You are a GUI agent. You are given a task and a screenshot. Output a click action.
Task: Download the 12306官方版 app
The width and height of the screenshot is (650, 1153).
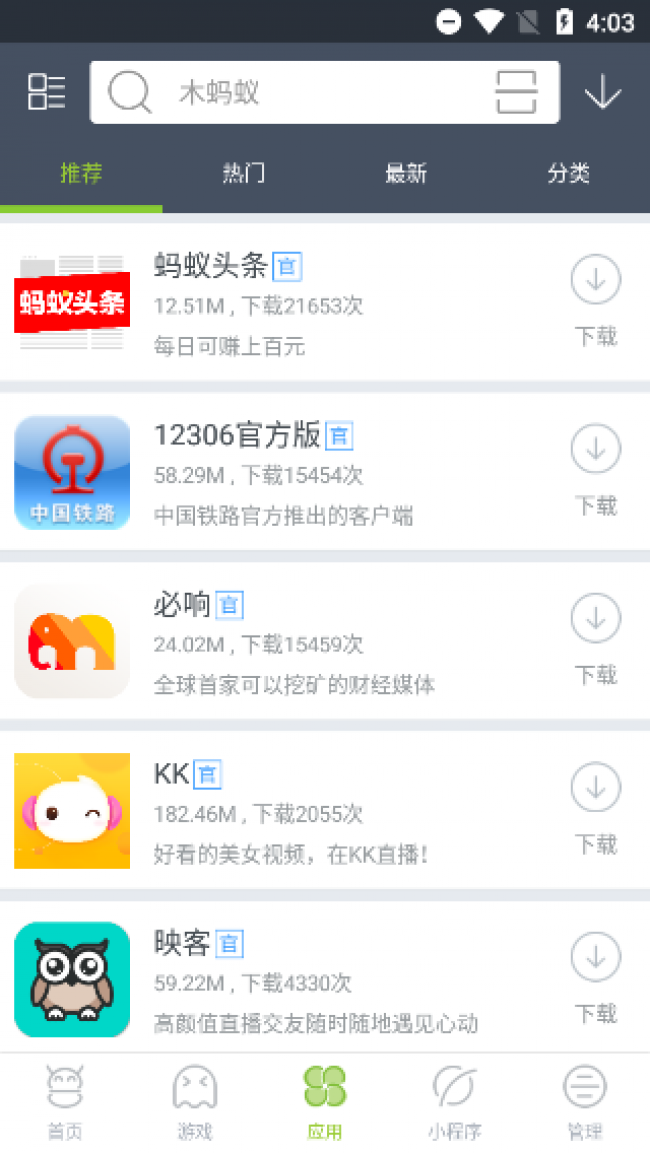(596, 470)
